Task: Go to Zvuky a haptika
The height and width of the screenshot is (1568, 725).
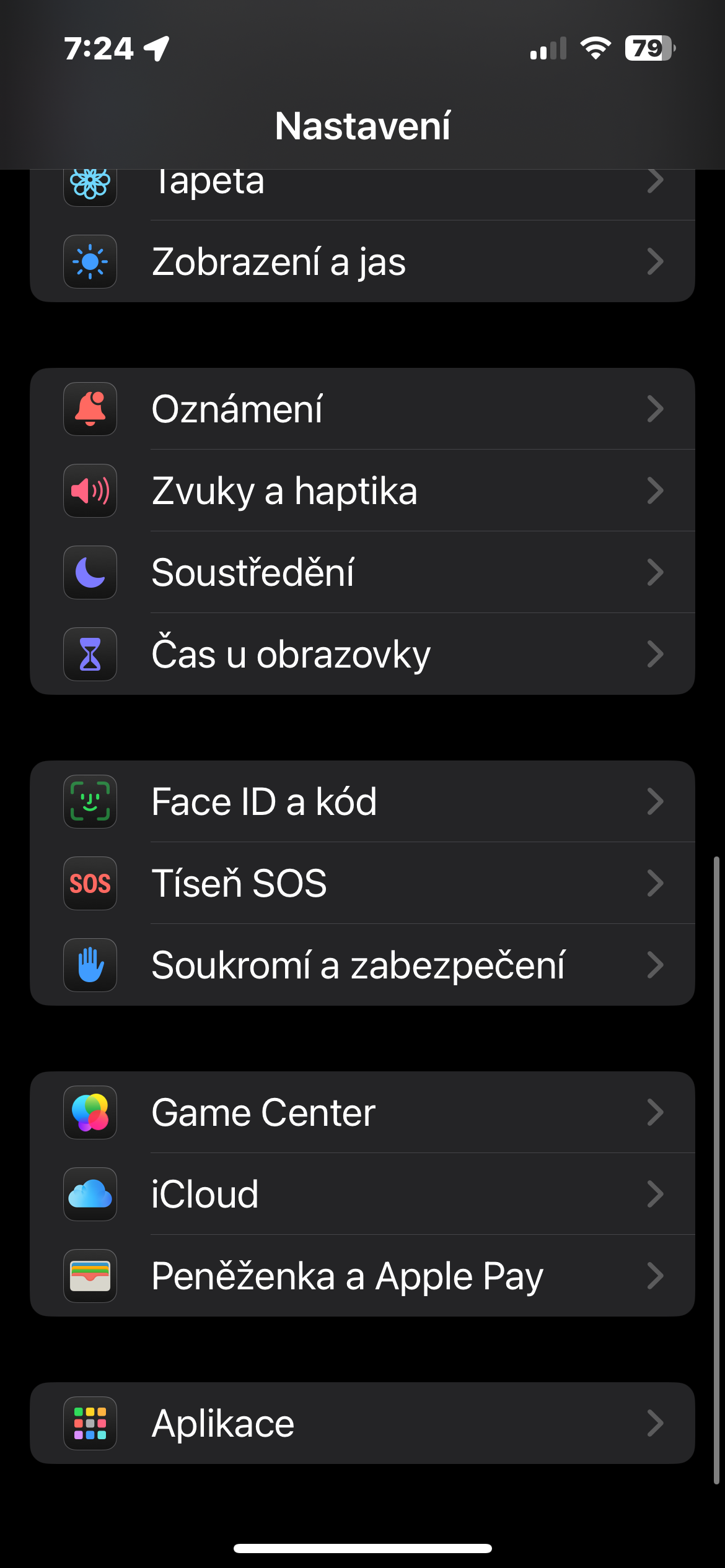Action: (x=362, y=490)
